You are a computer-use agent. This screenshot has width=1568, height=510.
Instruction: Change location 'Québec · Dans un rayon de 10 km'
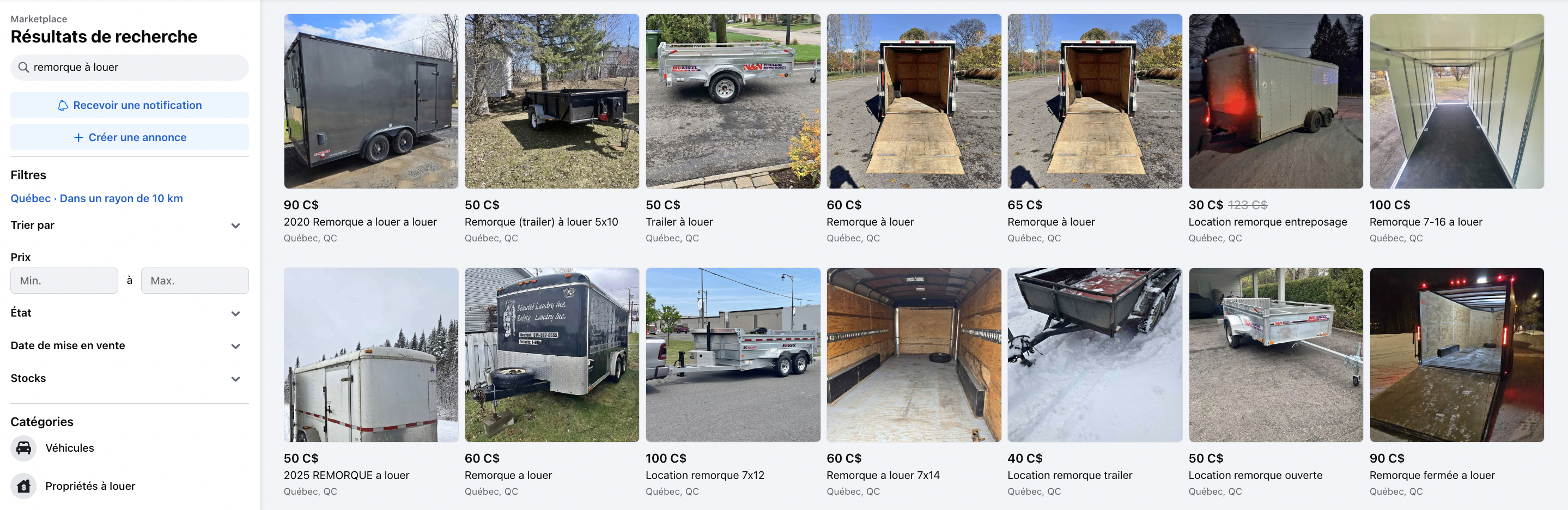(x=97, y=198)
